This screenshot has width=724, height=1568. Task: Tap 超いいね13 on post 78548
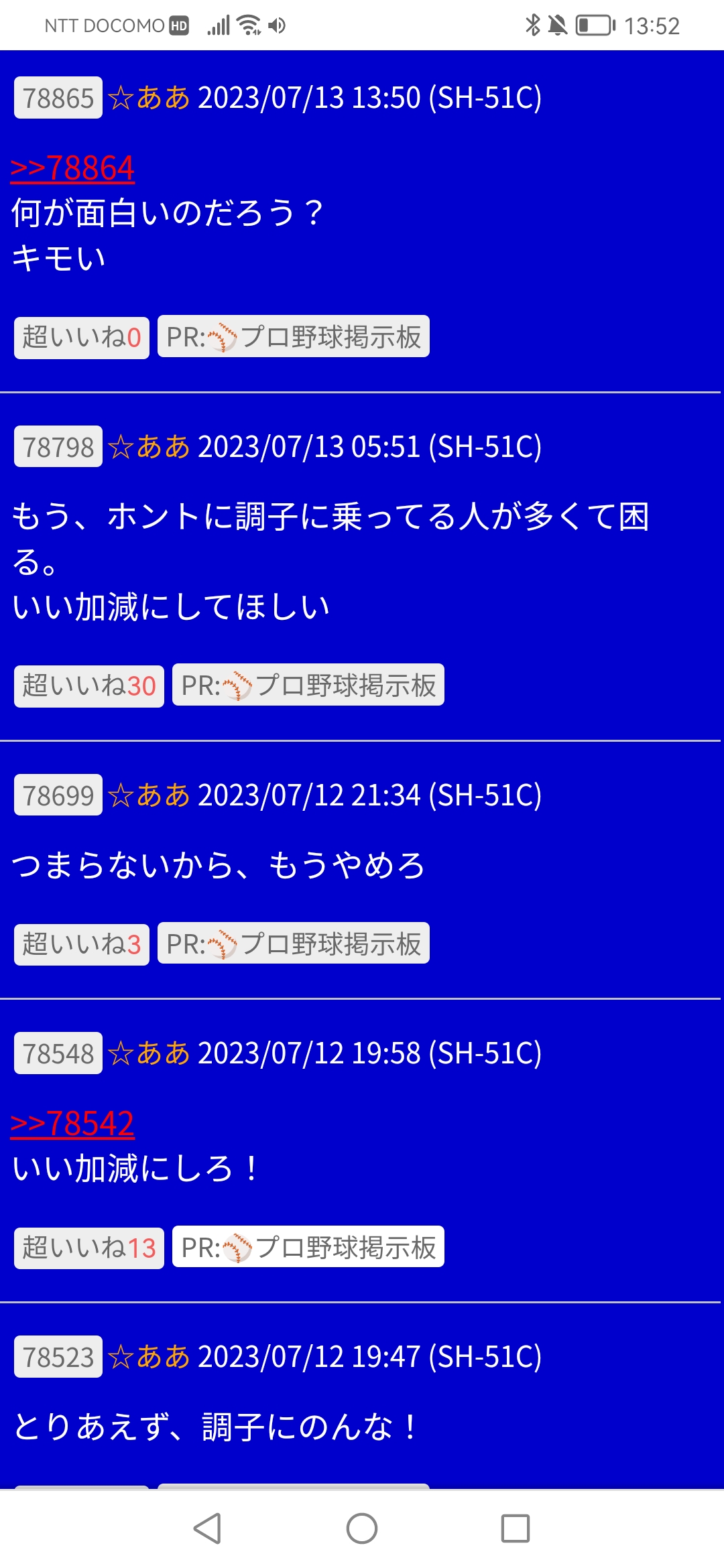pyautogui.click(x=89, y=1248)
